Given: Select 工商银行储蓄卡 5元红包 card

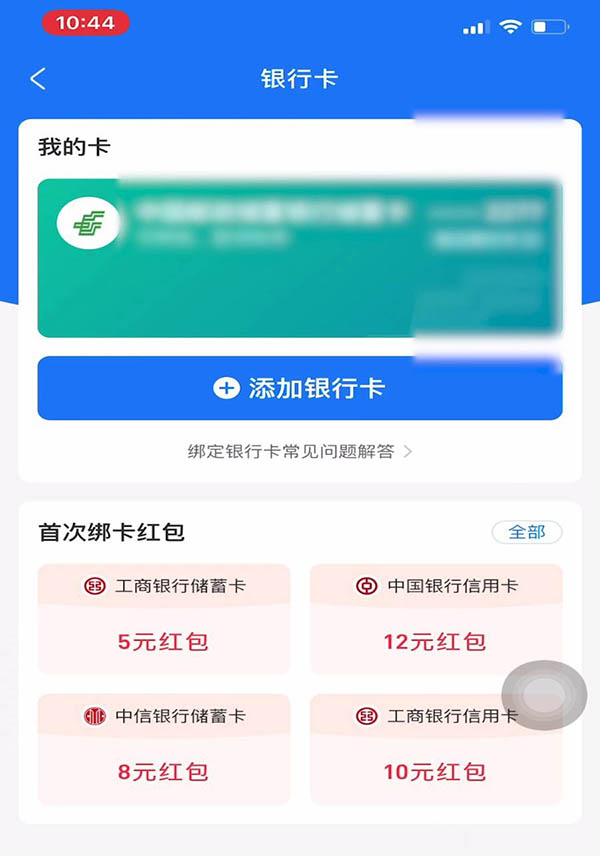Looking at the screenshot, I should (163, 618).
